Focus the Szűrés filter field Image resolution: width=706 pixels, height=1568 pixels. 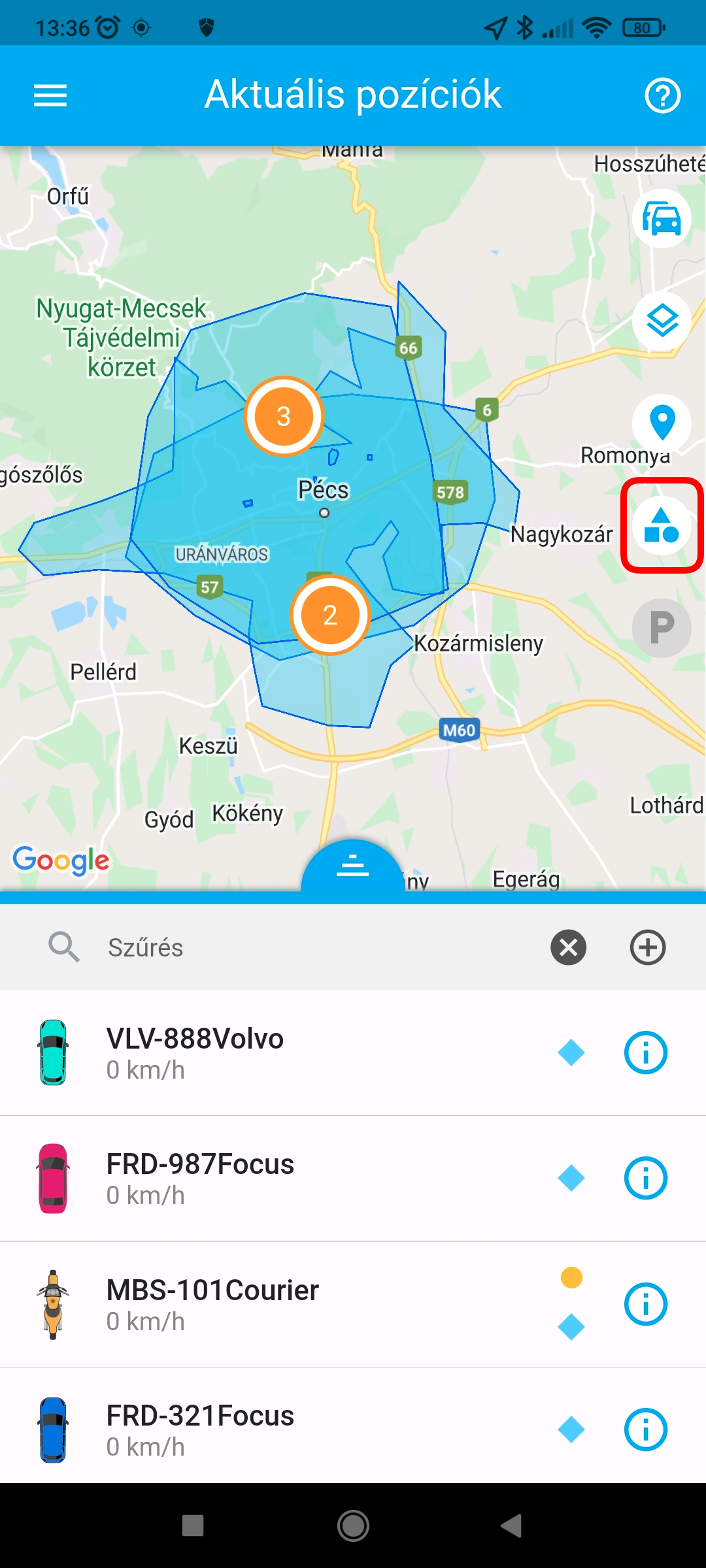click(314, 947)
